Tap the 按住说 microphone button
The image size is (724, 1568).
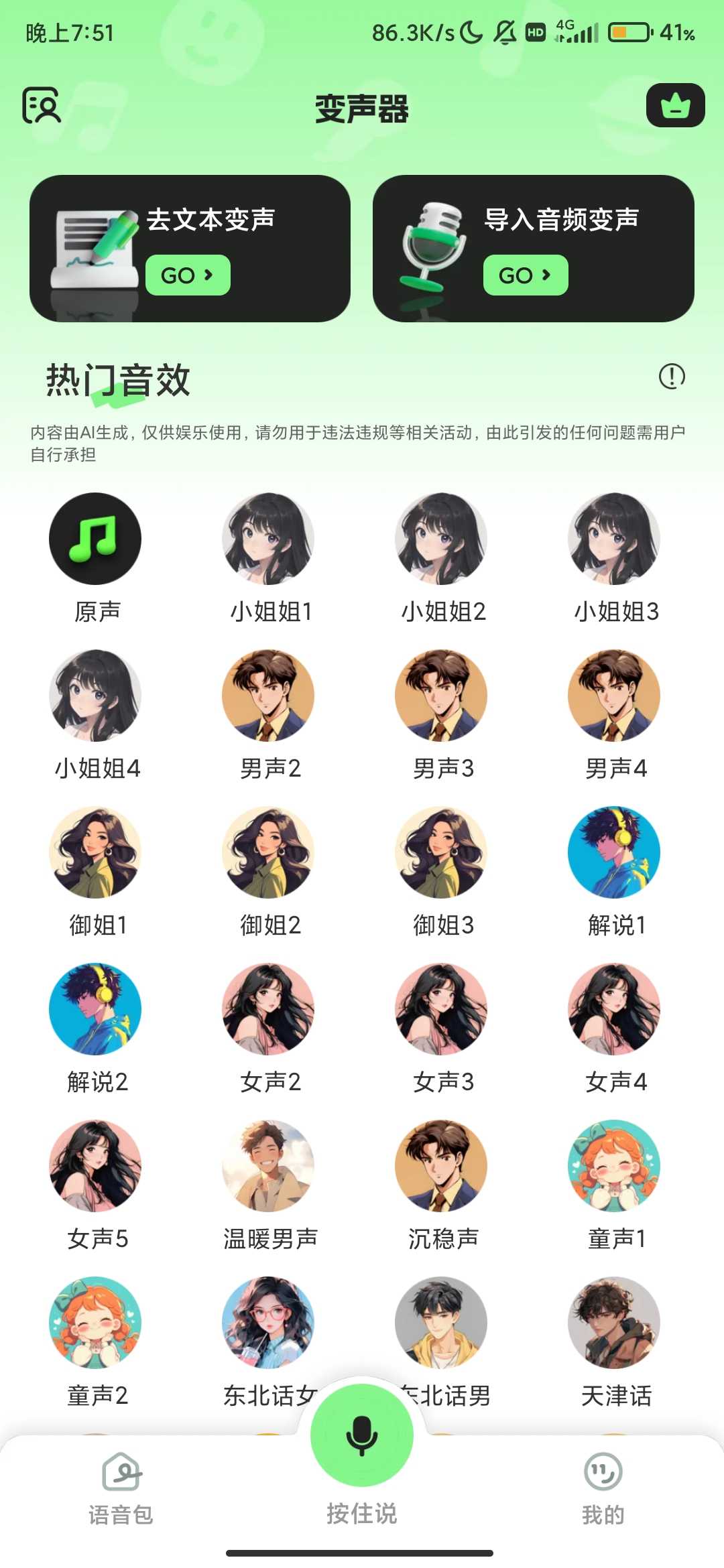362,1435
